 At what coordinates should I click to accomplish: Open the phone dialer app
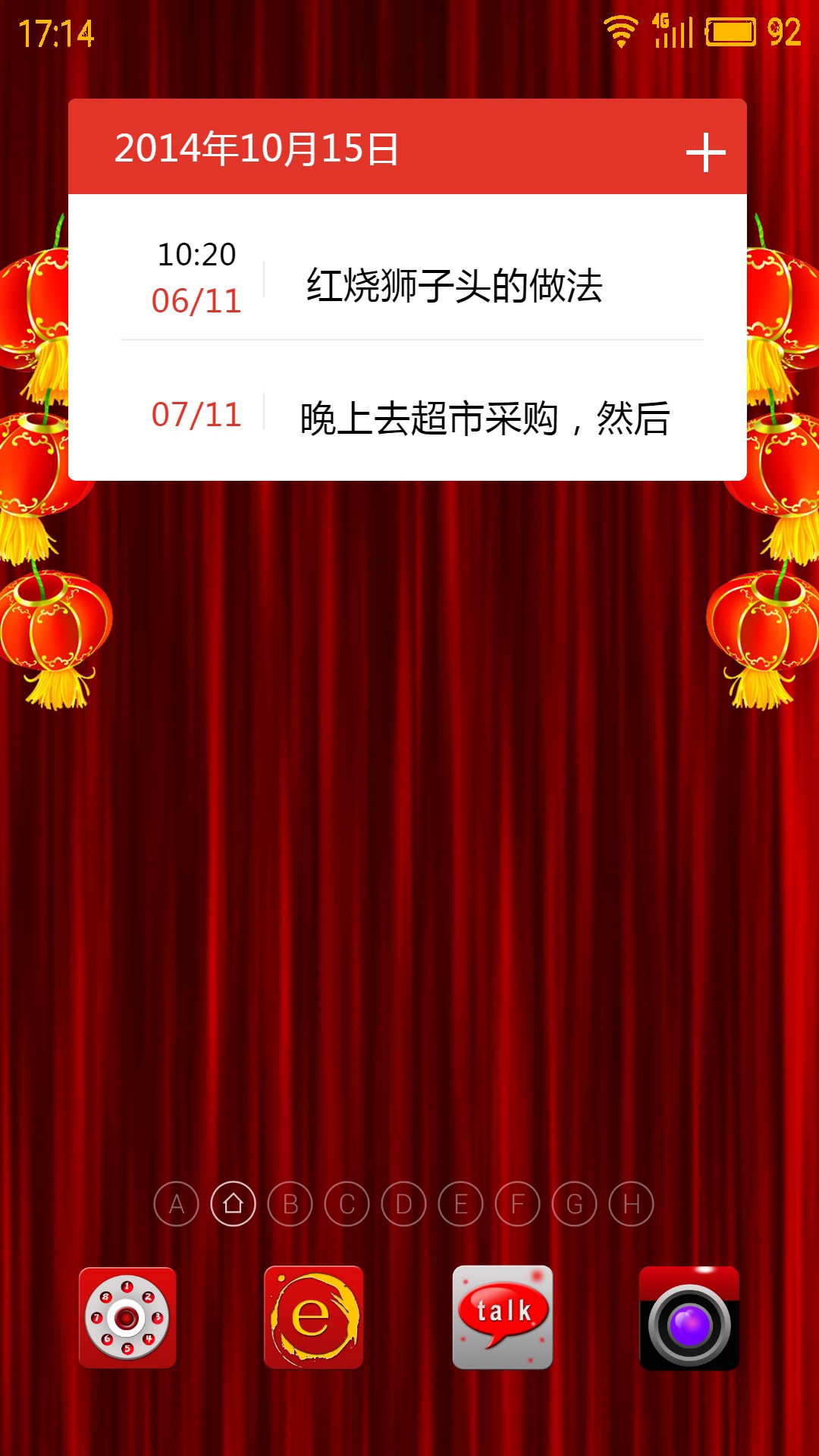click(x=127, y=1318)
